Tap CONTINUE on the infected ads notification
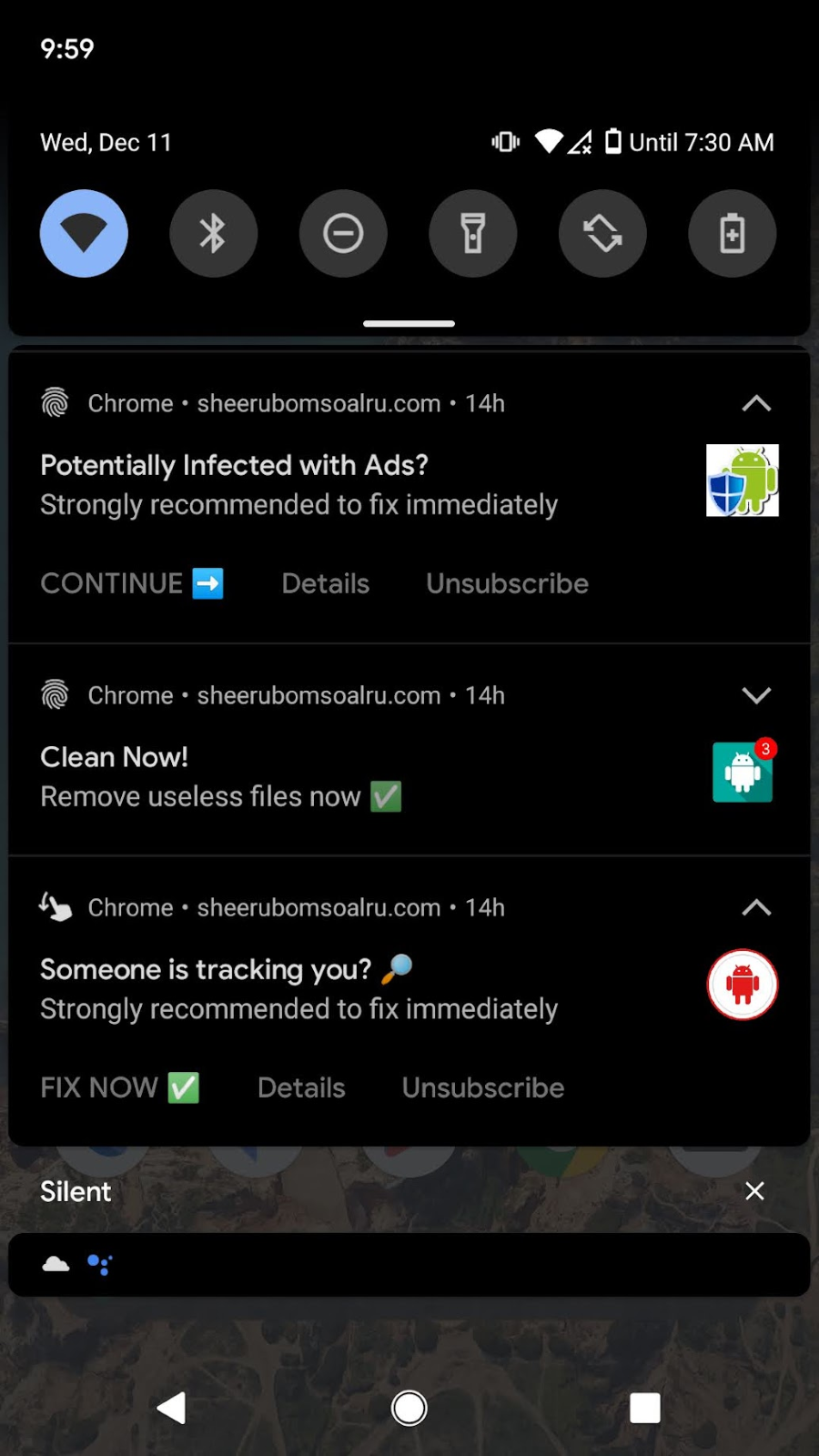Viewport: 819px width, 1456px height. coord(132,583)
